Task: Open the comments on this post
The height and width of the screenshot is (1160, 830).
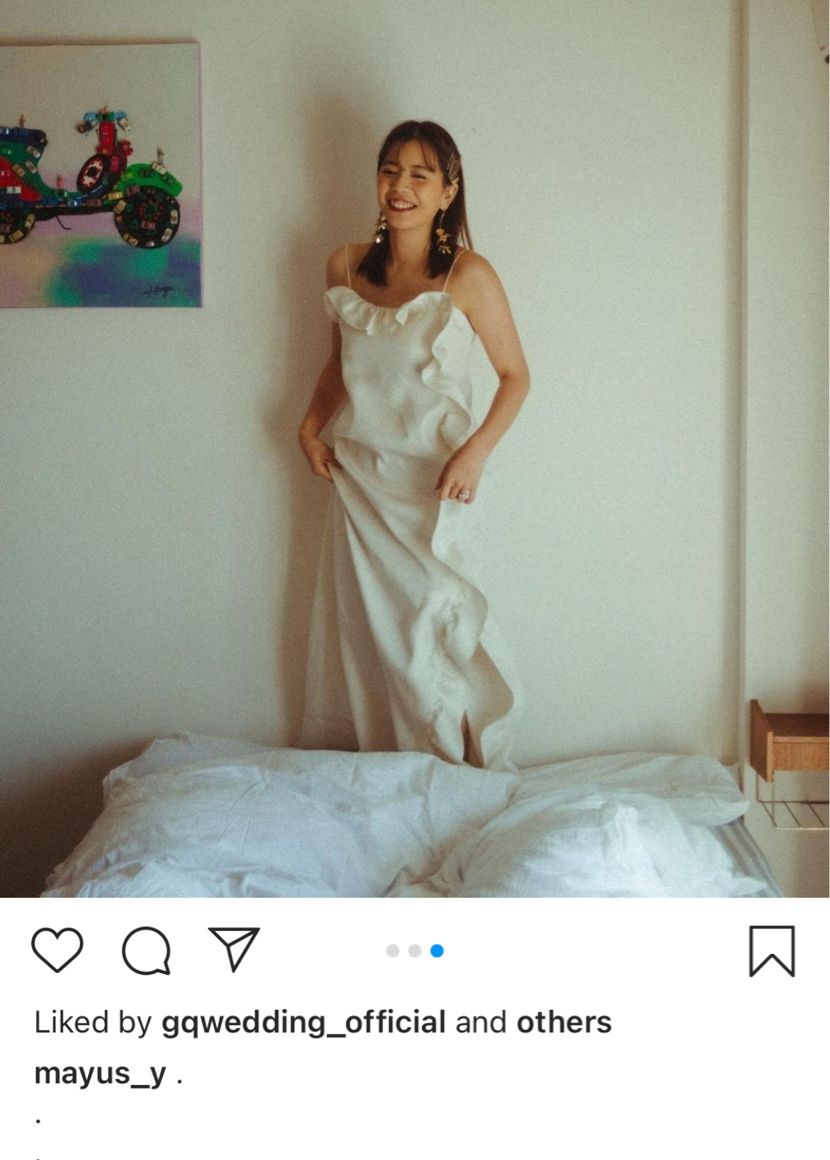Action: pyautogui.click(x=146, y=950)
